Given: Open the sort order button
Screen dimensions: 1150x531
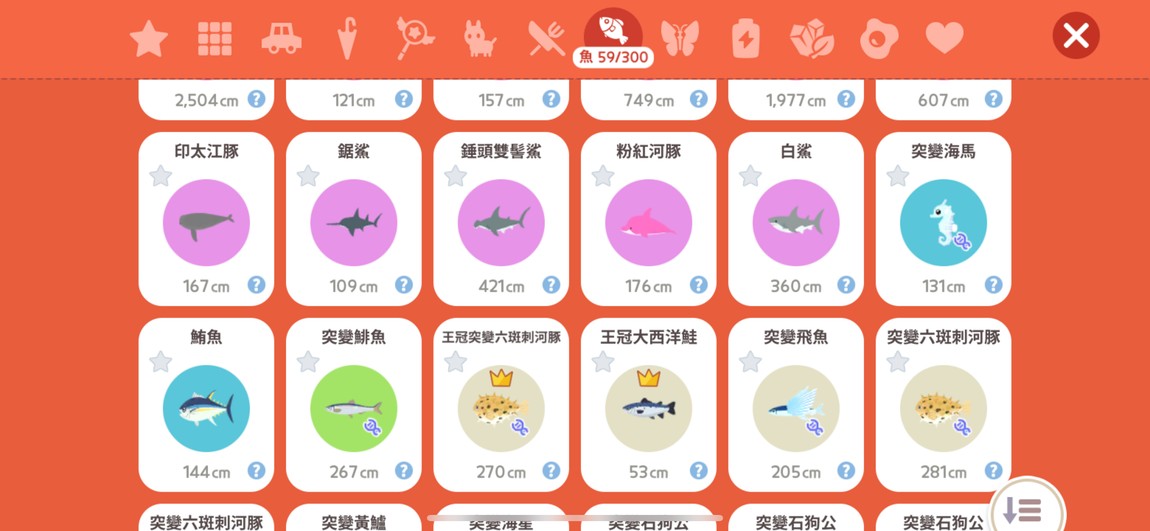Looking at the screenshot, I should 1022,510.
